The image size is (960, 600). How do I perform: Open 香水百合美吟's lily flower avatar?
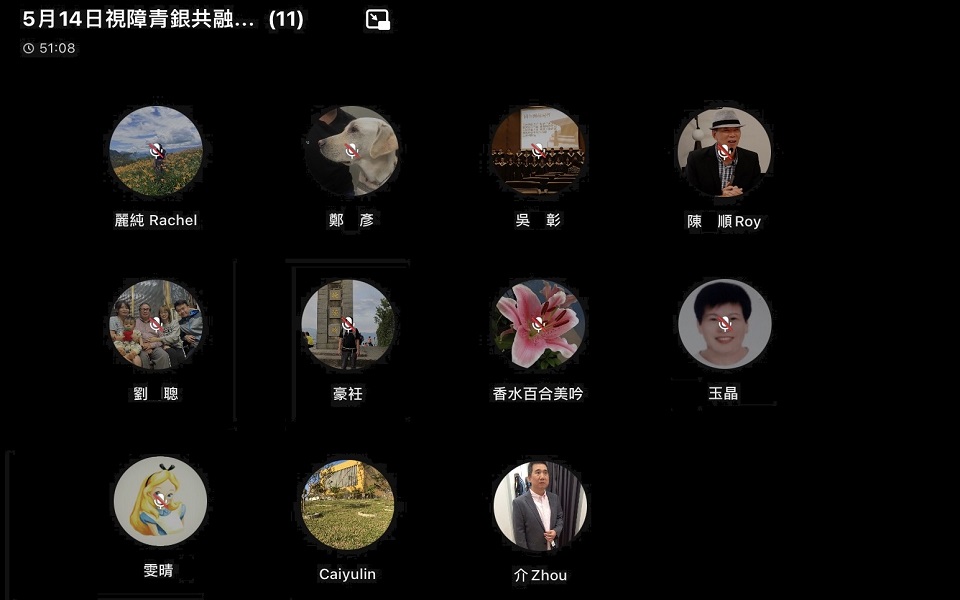coord(538,325)
